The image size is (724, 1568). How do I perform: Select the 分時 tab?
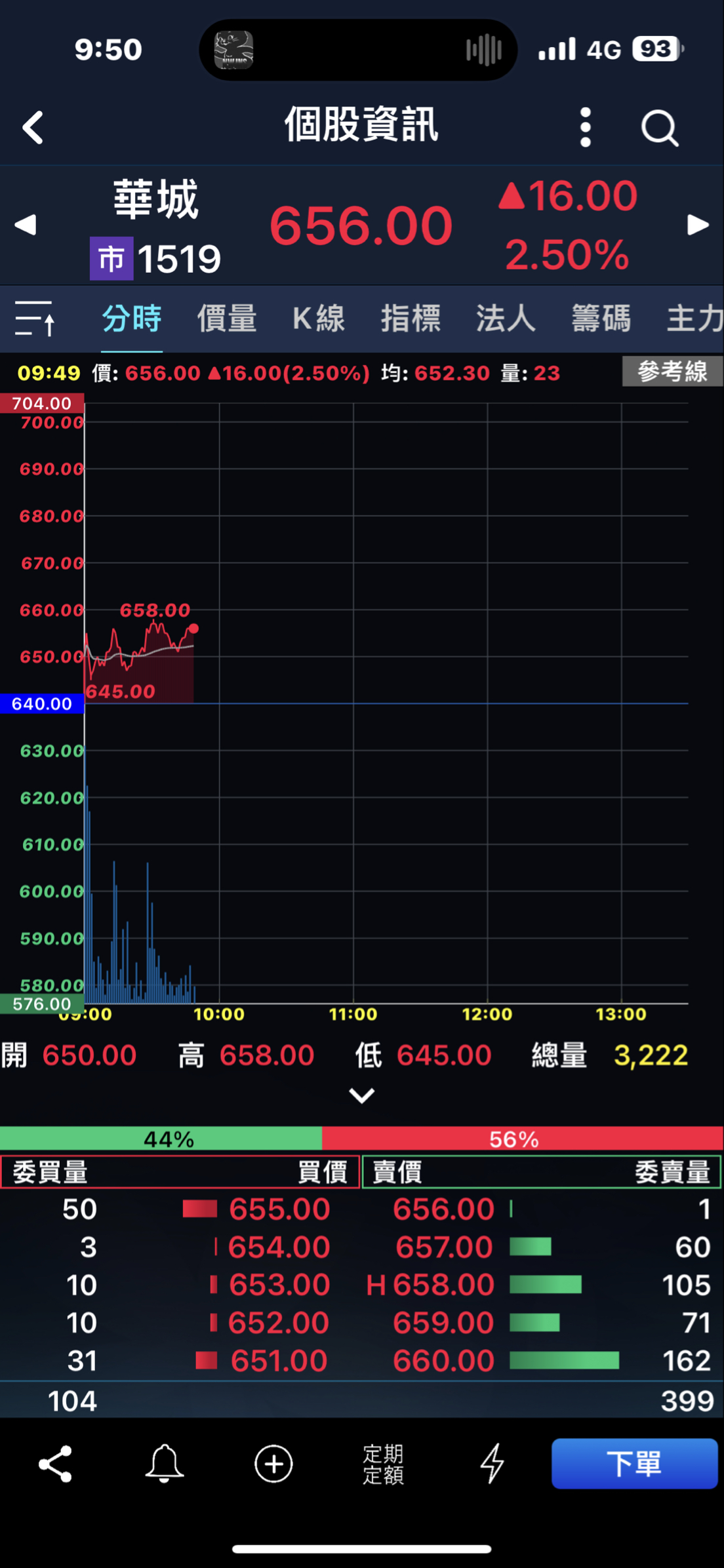132,319
